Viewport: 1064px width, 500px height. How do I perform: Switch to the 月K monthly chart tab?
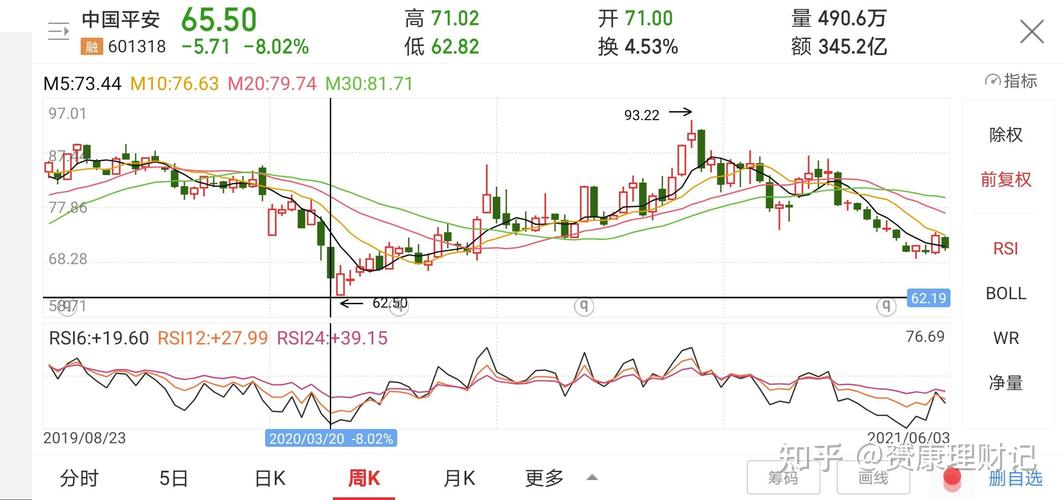(x=458, y=478)
